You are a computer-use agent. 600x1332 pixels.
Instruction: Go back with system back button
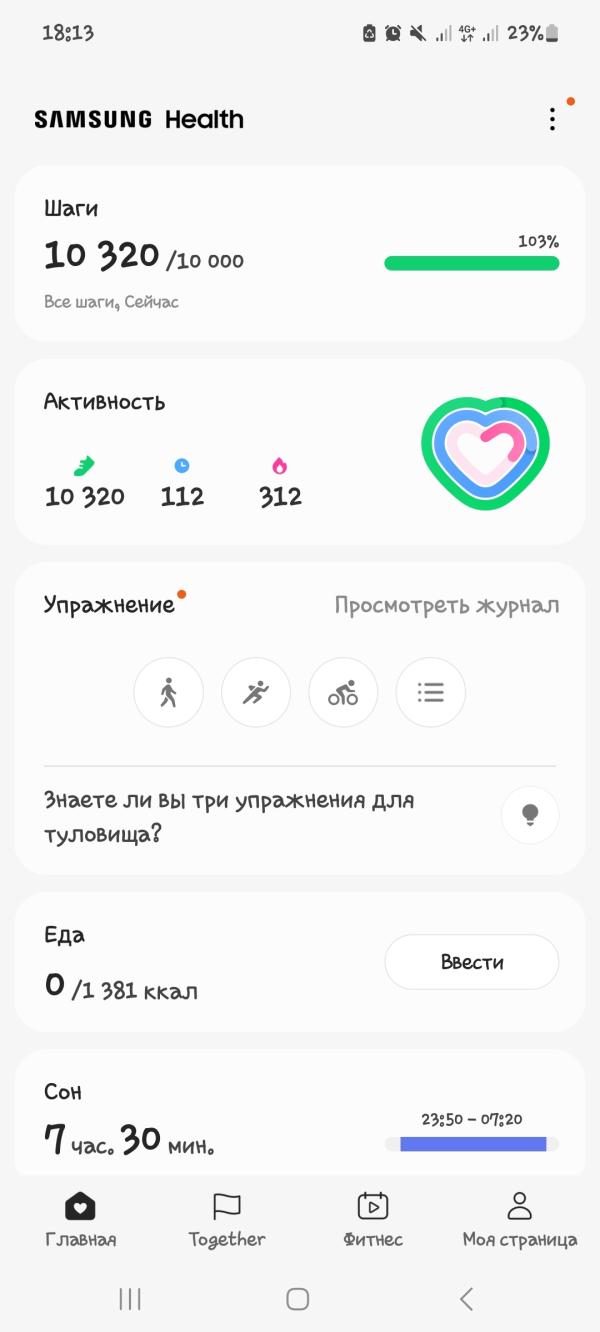click(466, 1299)
